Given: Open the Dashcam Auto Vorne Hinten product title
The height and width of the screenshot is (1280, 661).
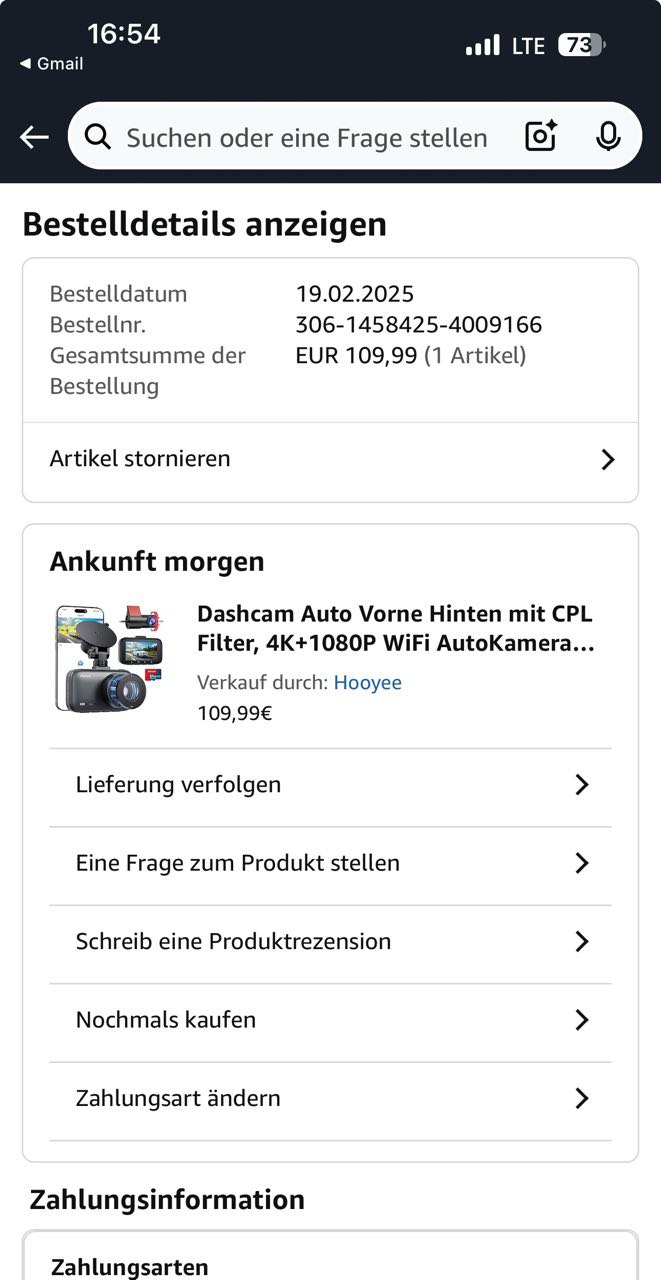Looking at the screenshot, I should click(x=396, y=628).
